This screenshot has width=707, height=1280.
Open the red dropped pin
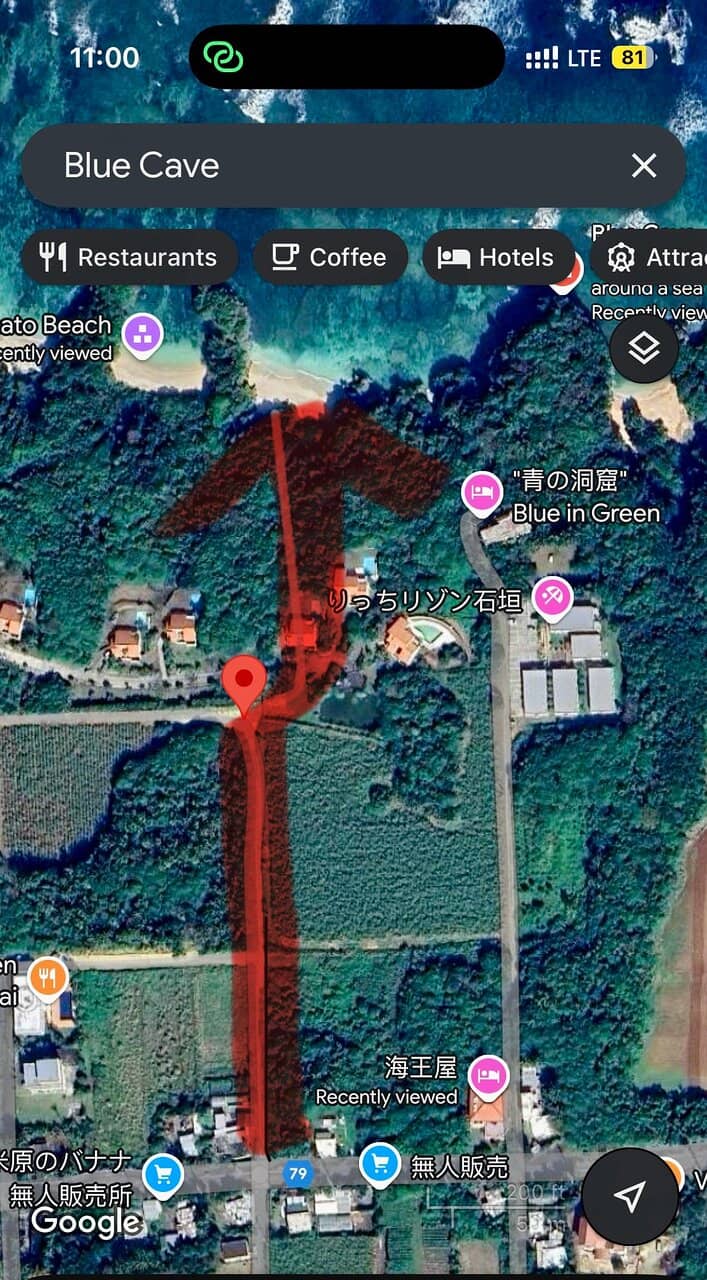[x=244, y=683]
